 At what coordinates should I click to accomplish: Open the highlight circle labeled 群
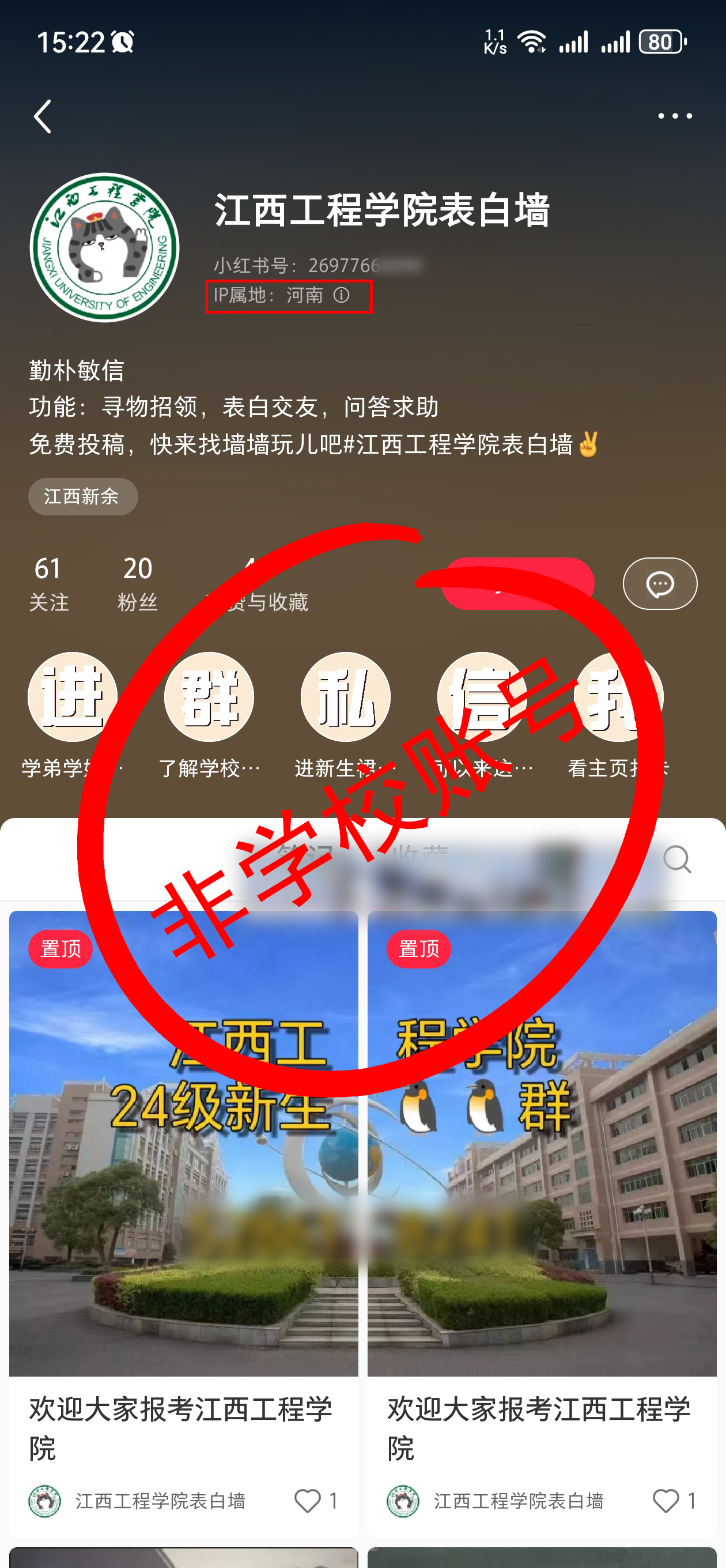[x=209, y=697]
